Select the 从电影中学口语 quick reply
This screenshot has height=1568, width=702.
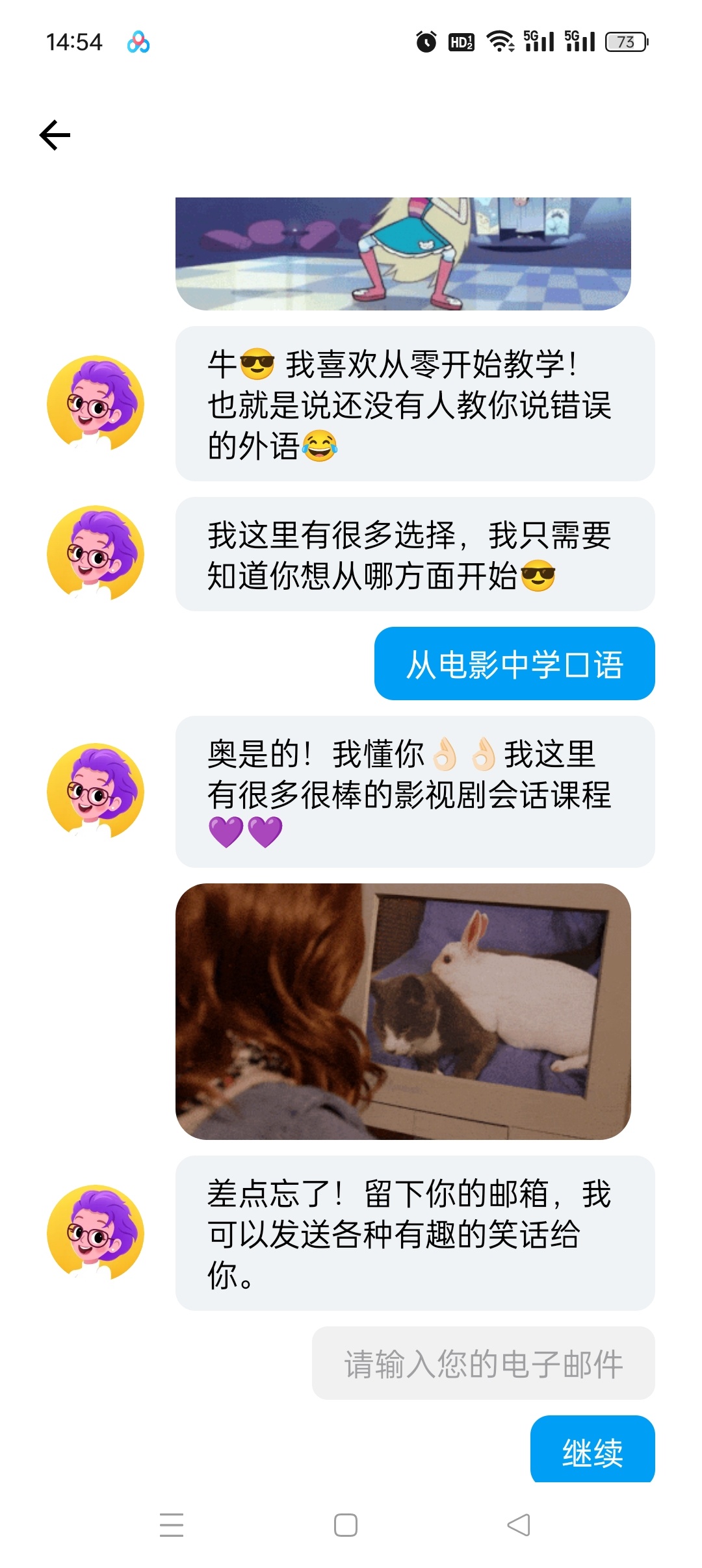coord(513,665)
